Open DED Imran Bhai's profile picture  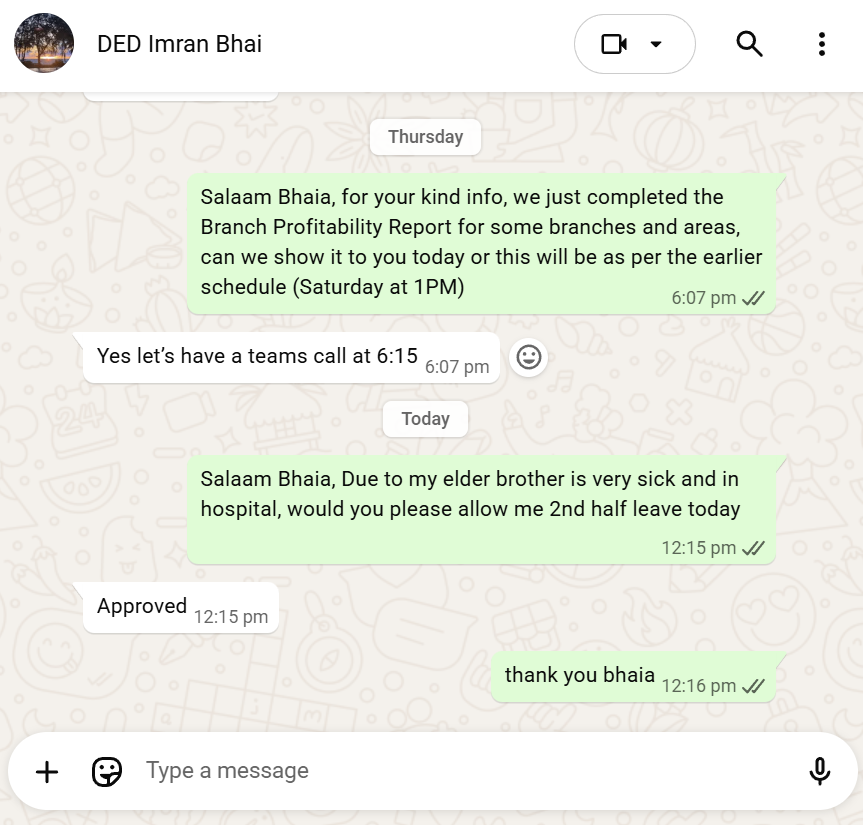tap(44, 44)
